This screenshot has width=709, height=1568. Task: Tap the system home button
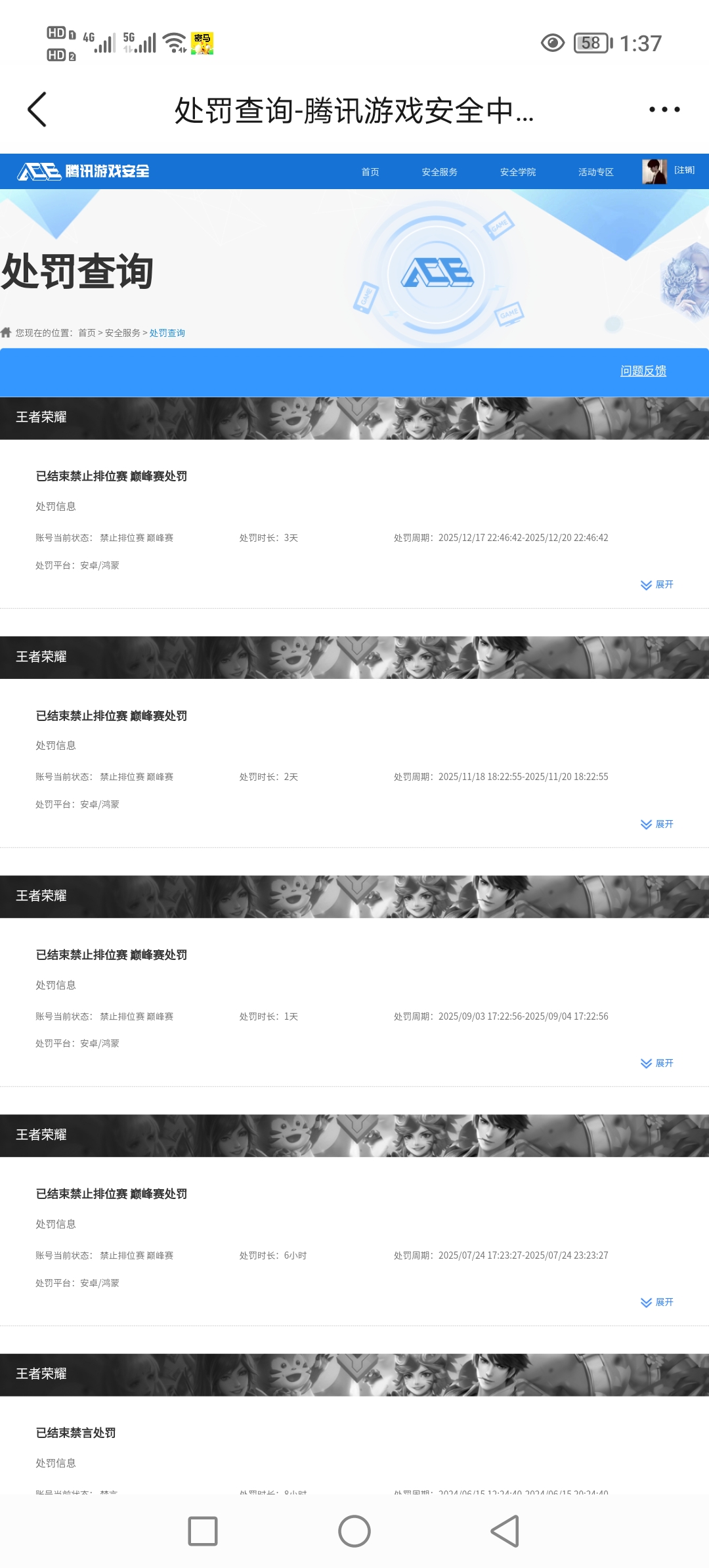pos(354,1531)
